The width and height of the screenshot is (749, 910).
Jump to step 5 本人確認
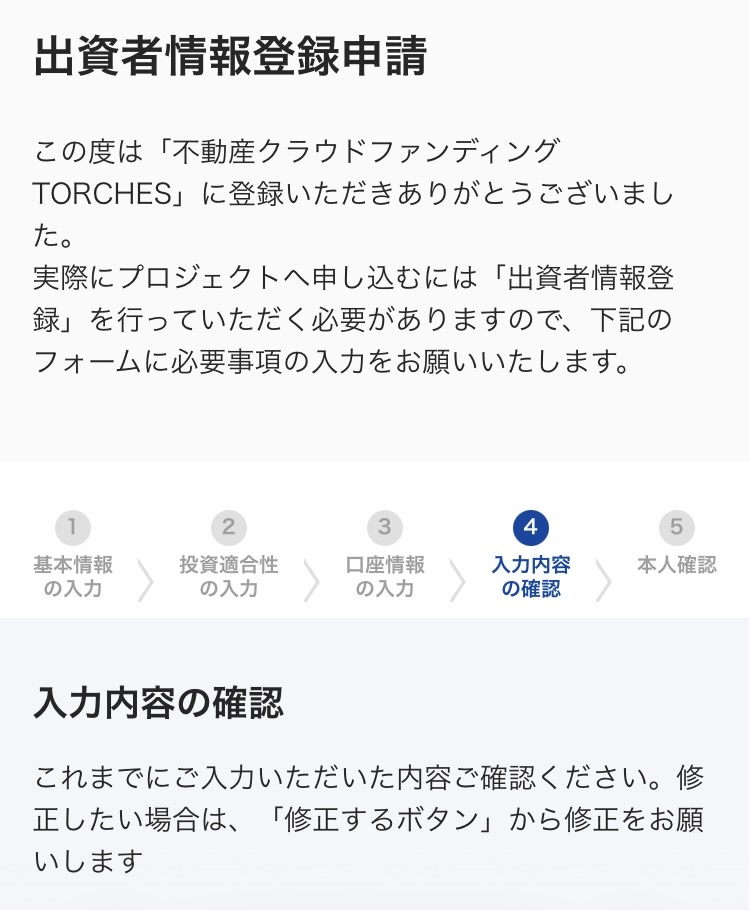tap(677, 545)
